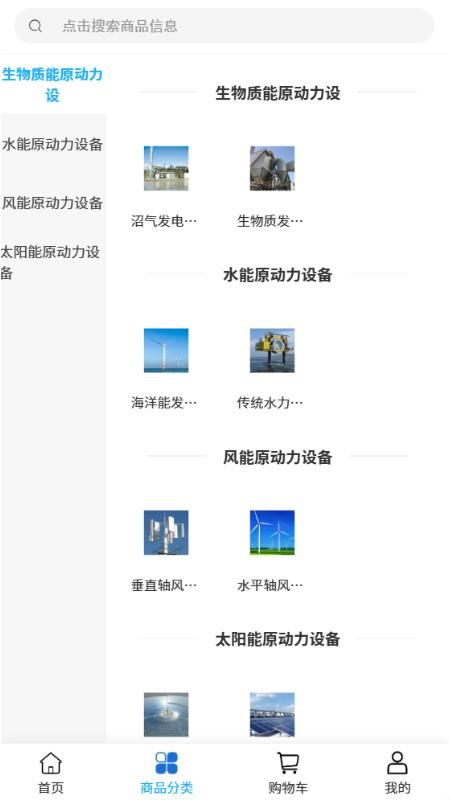The image size is (450, 800).
Task: Switch to the 我的 profile tab
Action: click(x=397, y=772)
